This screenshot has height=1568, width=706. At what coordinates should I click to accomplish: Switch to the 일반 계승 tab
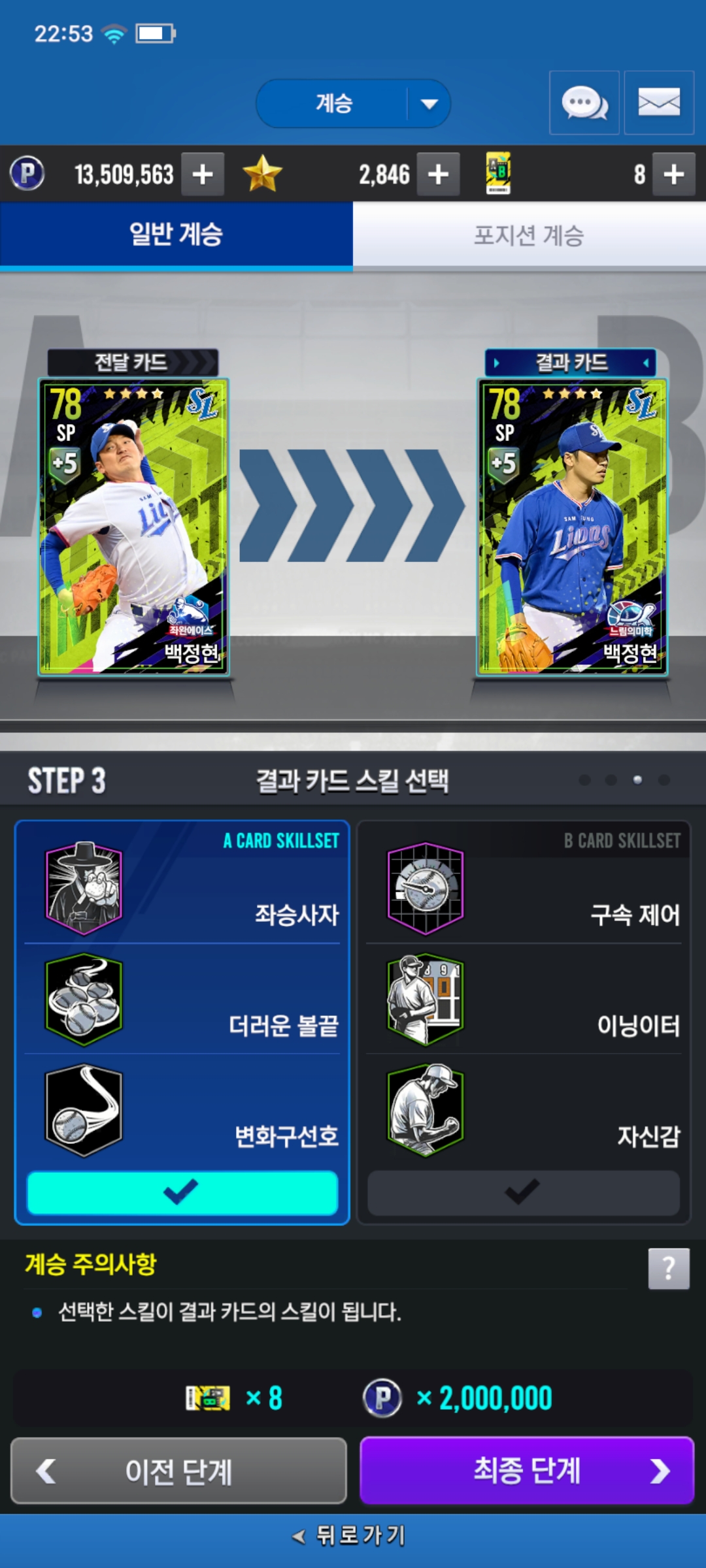click(176, 235)
